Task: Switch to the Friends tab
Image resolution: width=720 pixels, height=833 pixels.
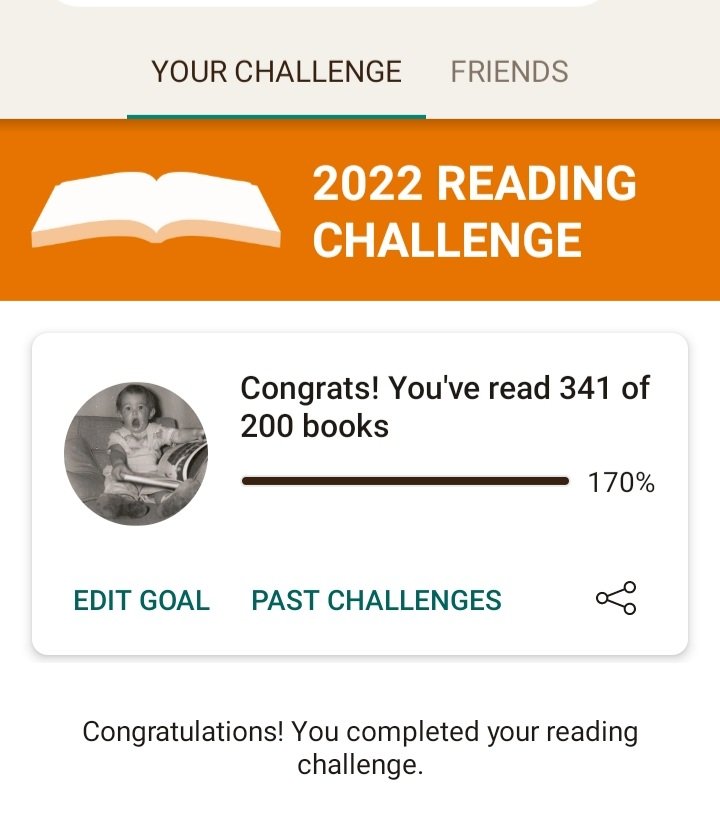Action: 509,72
